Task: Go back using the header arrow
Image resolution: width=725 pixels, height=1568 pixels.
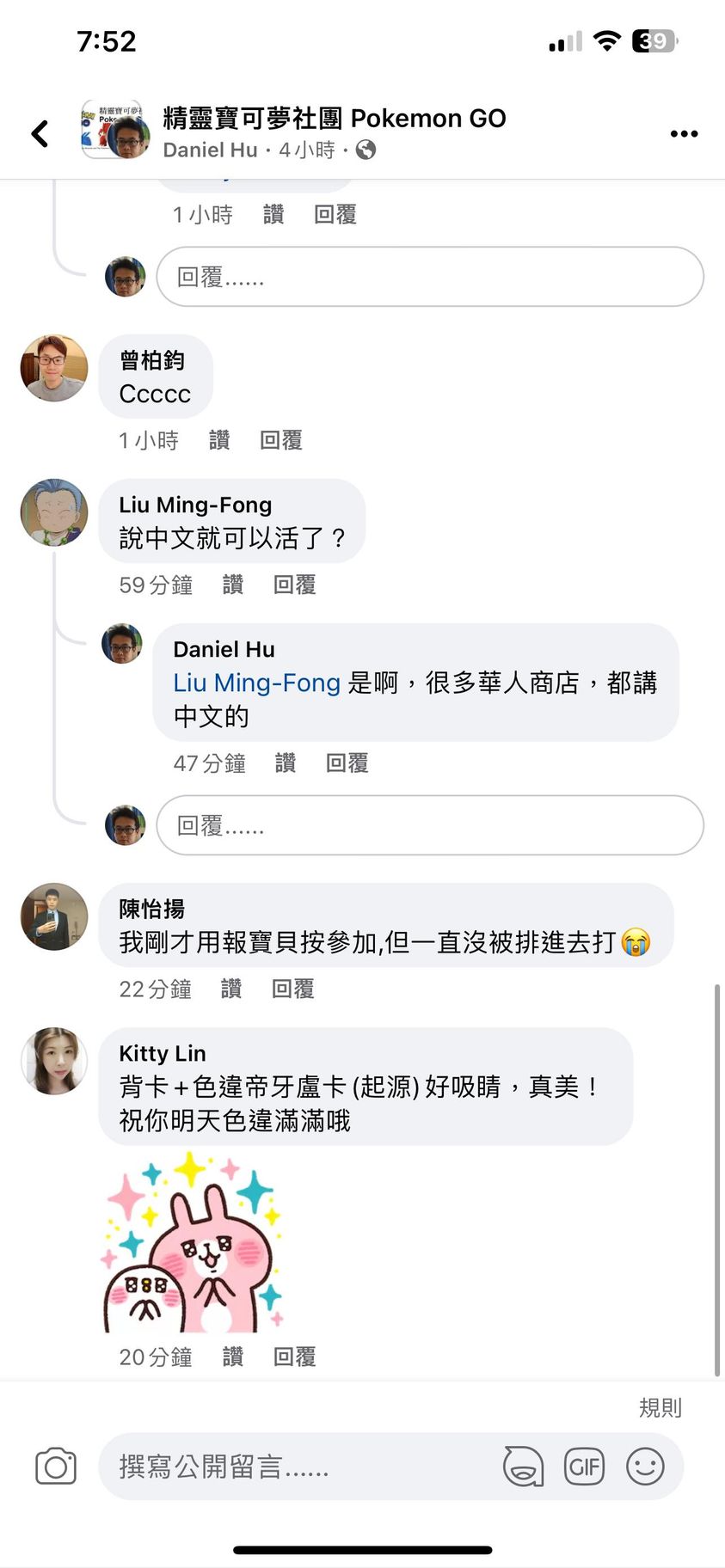Action: (x=40, y=133)
